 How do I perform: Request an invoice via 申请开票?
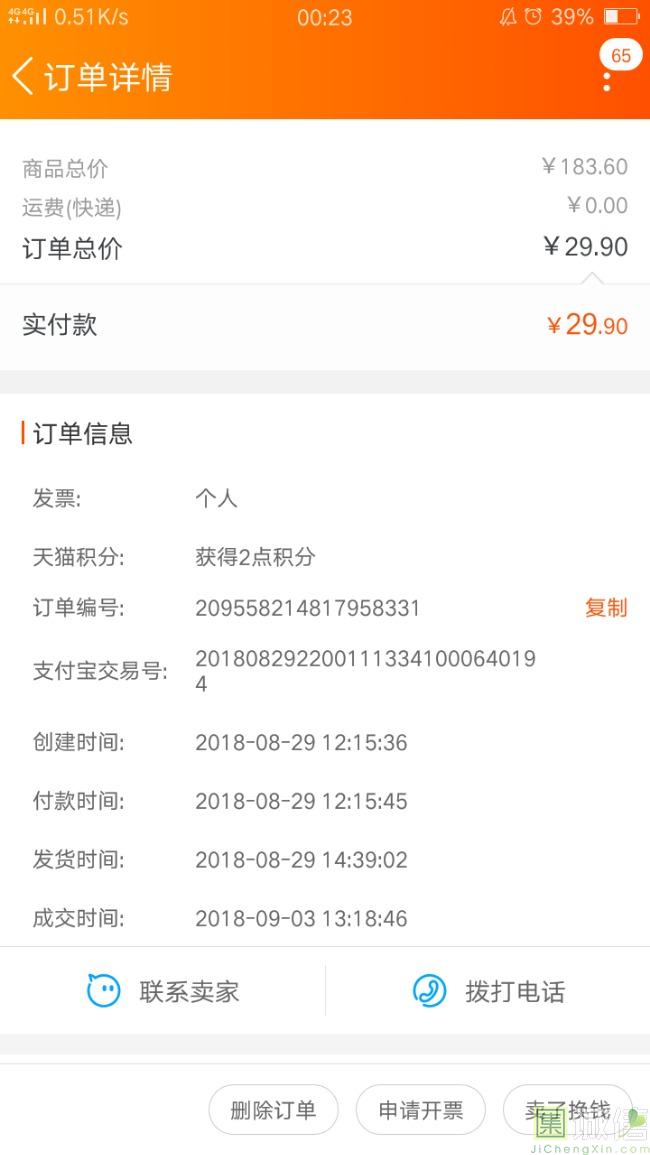tap(421, 1110)
